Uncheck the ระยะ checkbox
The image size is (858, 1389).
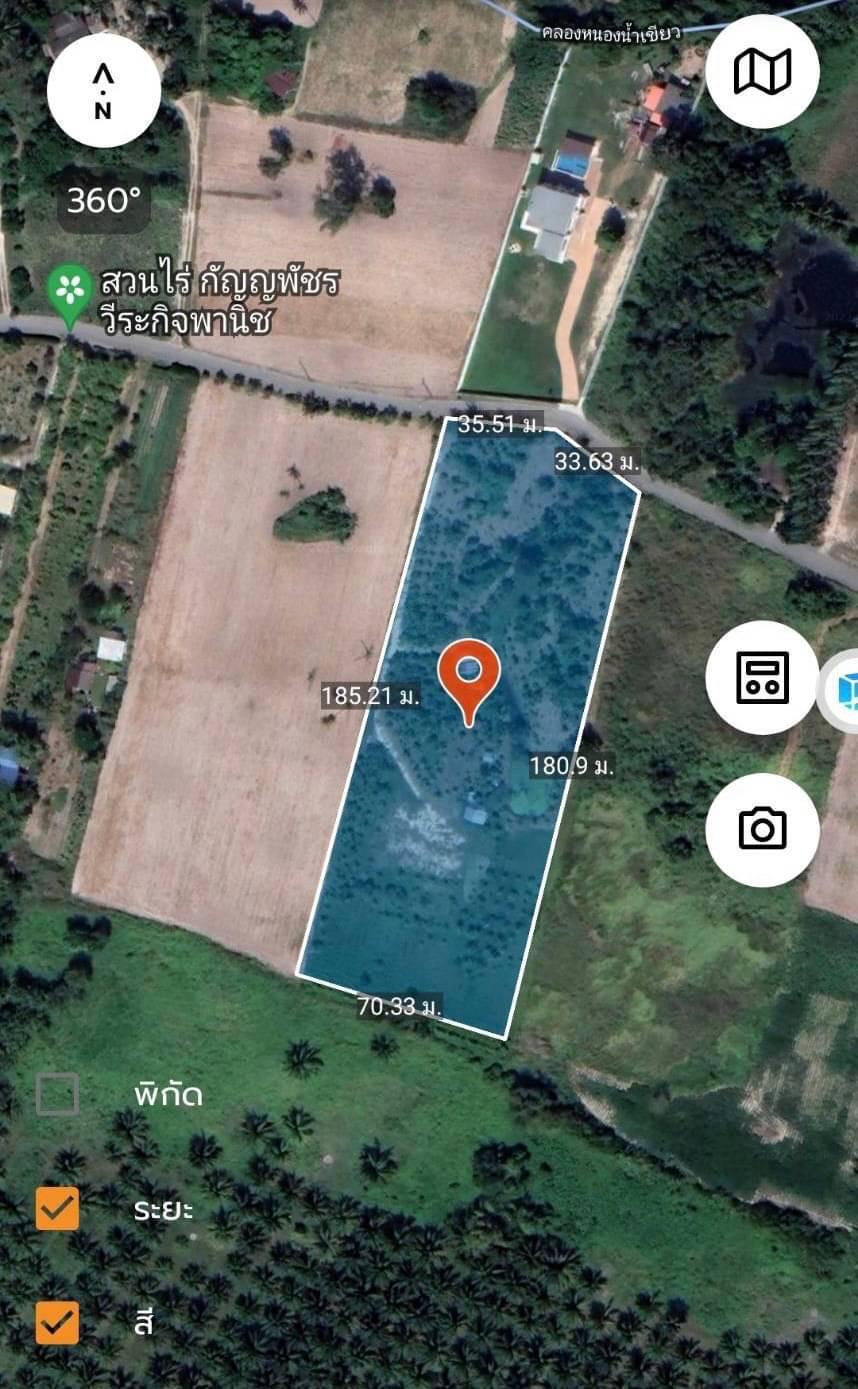pyautogui.click(x=57, y=1208)
